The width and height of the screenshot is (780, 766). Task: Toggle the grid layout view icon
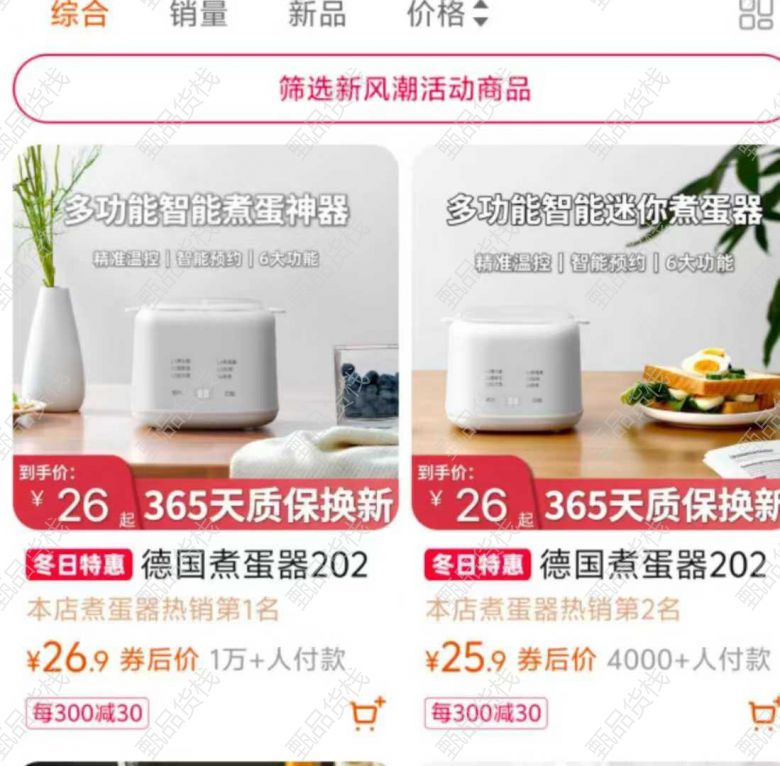[x=757, y=14]
